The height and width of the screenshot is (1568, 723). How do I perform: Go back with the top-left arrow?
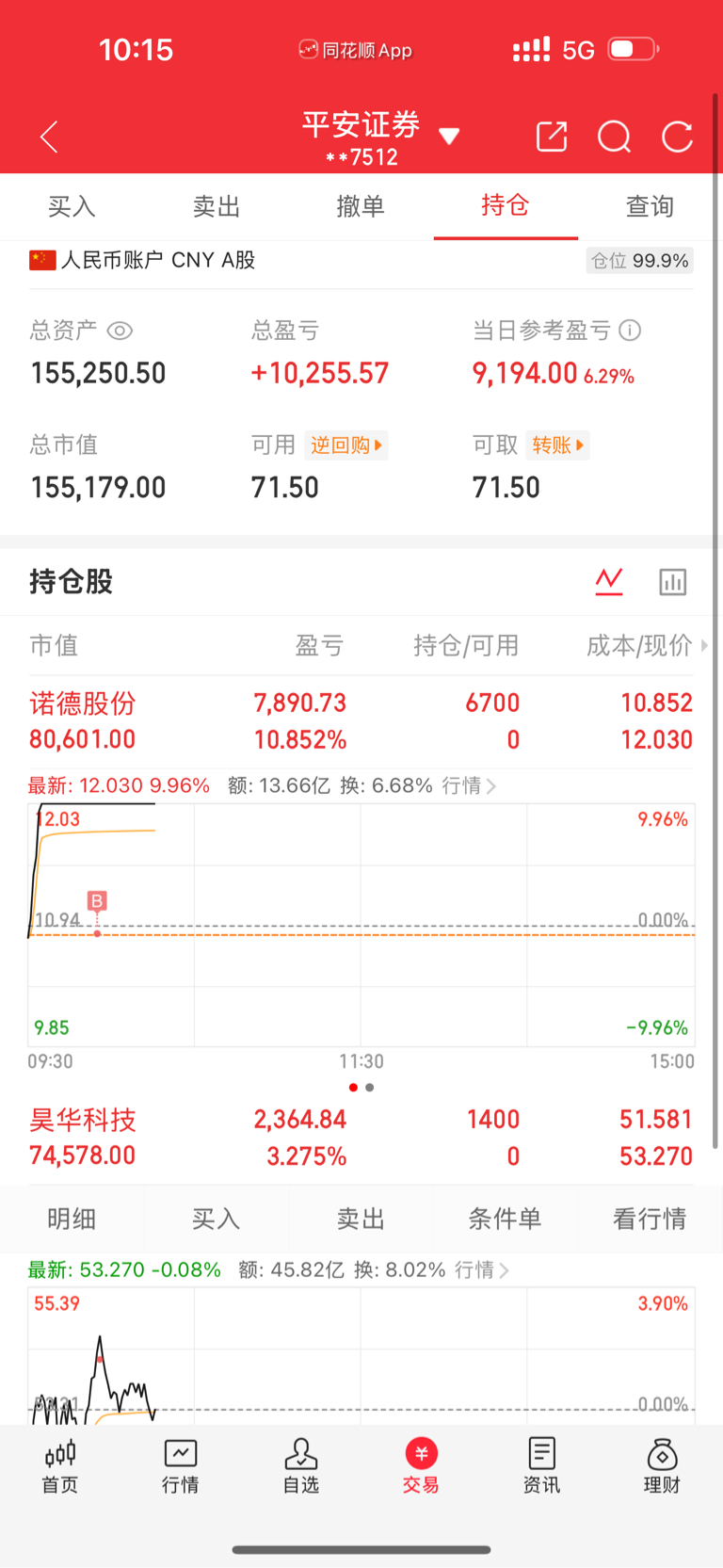pyautogui.click(x=50, y=137)
